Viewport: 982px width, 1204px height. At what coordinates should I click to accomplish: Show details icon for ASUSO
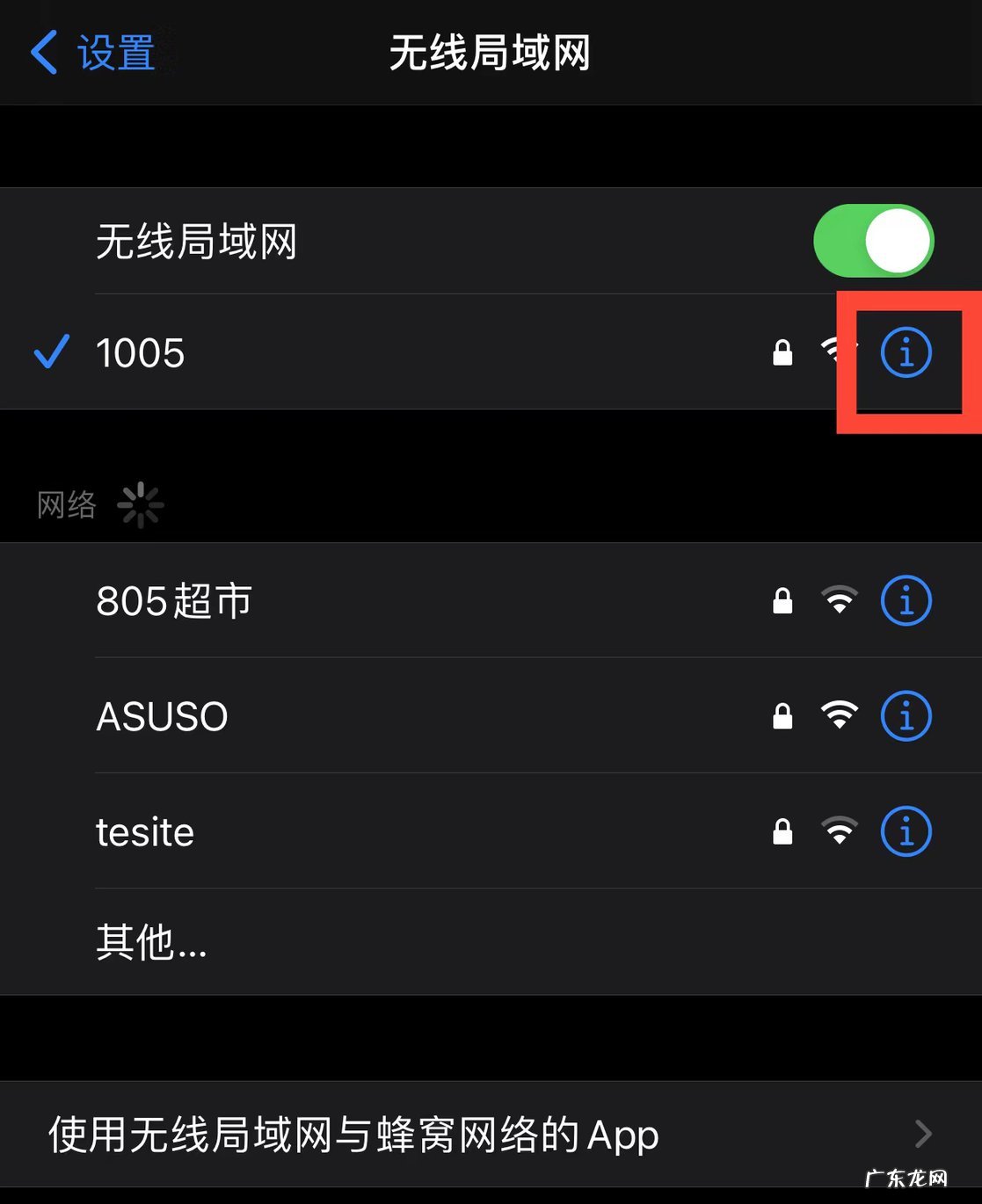906,716
